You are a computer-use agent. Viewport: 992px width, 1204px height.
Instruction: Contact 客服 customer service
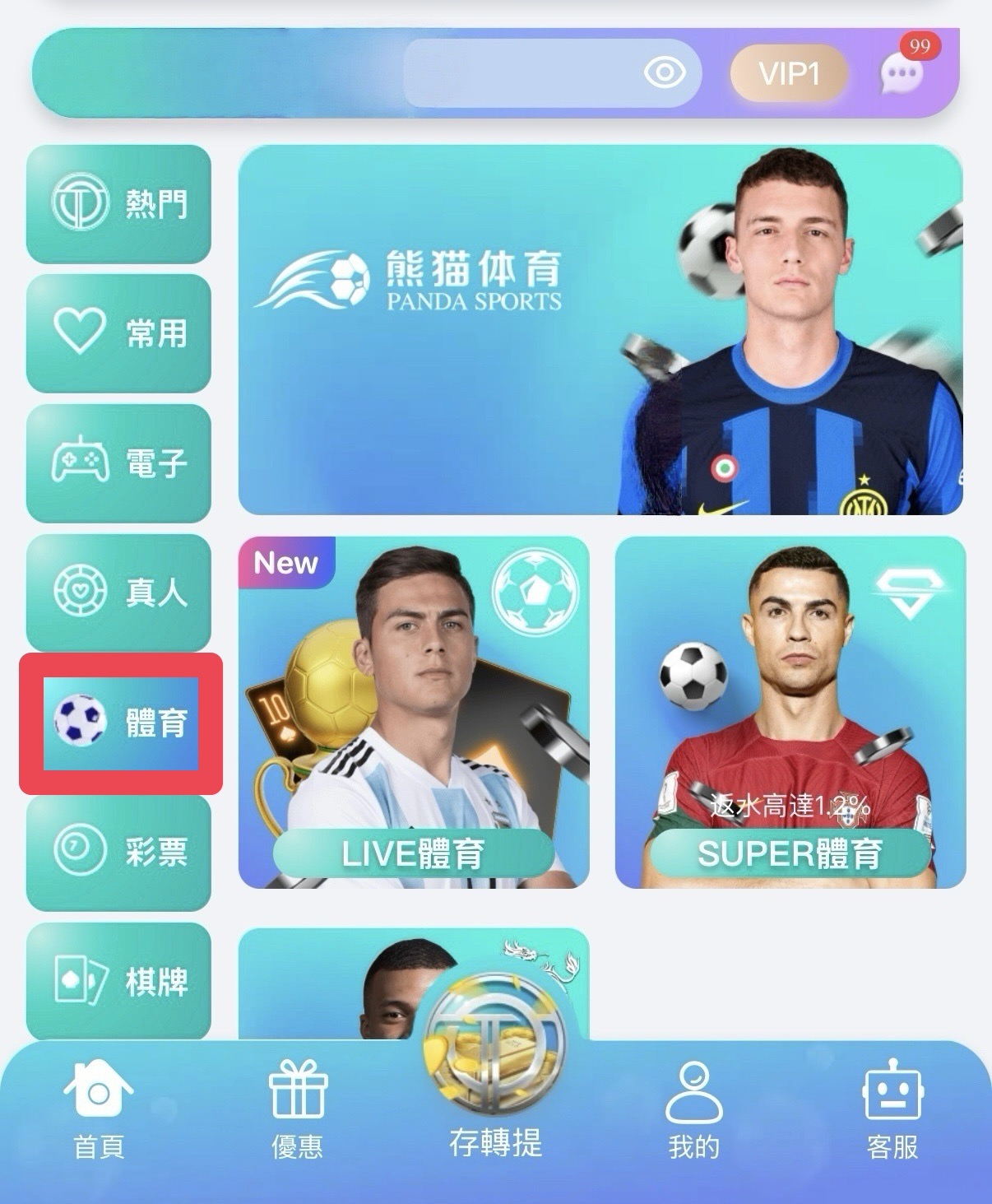tap(892, 1111)
